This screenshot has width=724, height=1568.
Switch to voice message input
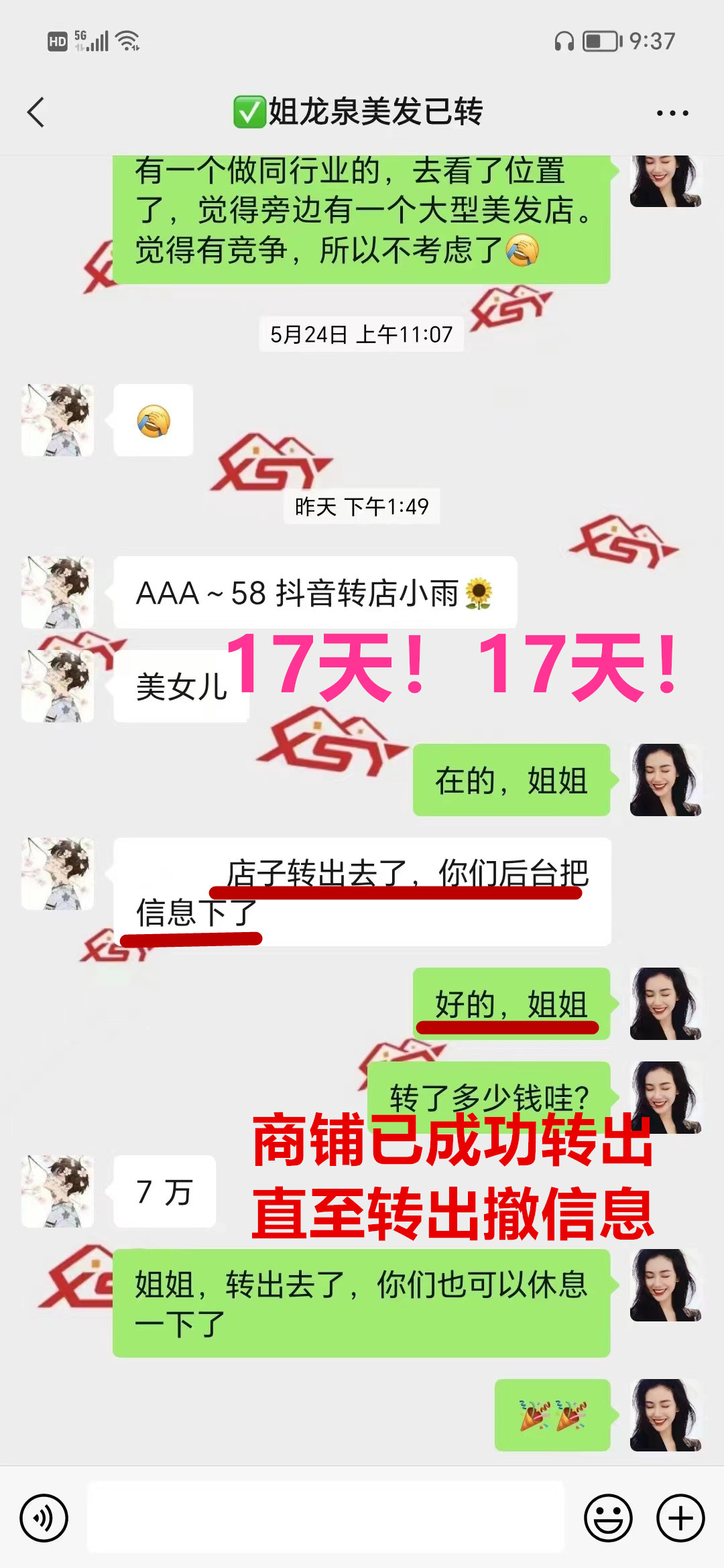44,1518
